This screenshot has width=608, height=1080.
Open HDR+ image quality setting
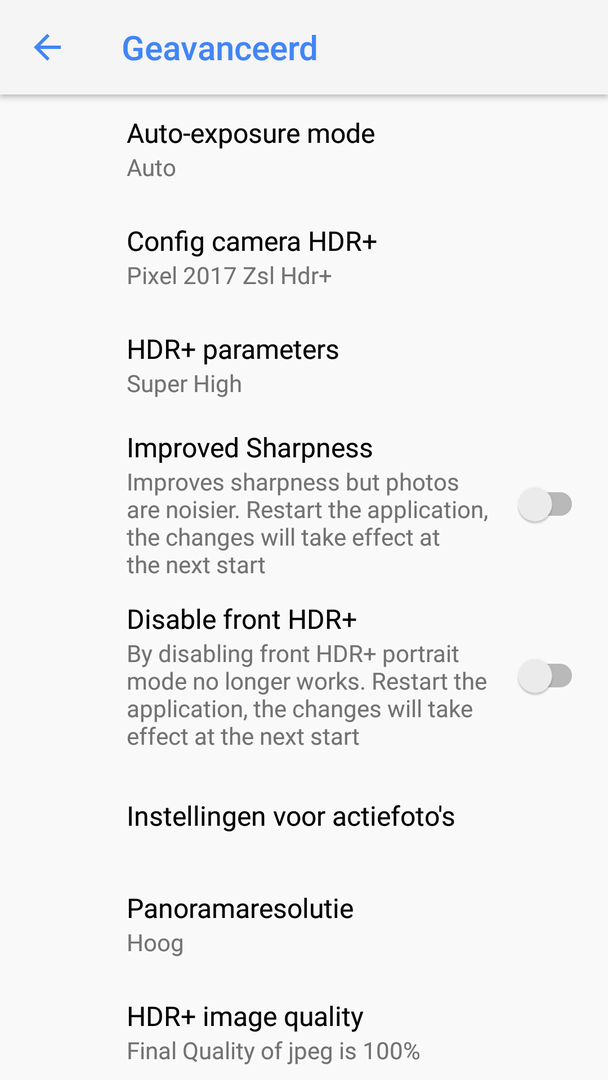[x=304, y=1033]
